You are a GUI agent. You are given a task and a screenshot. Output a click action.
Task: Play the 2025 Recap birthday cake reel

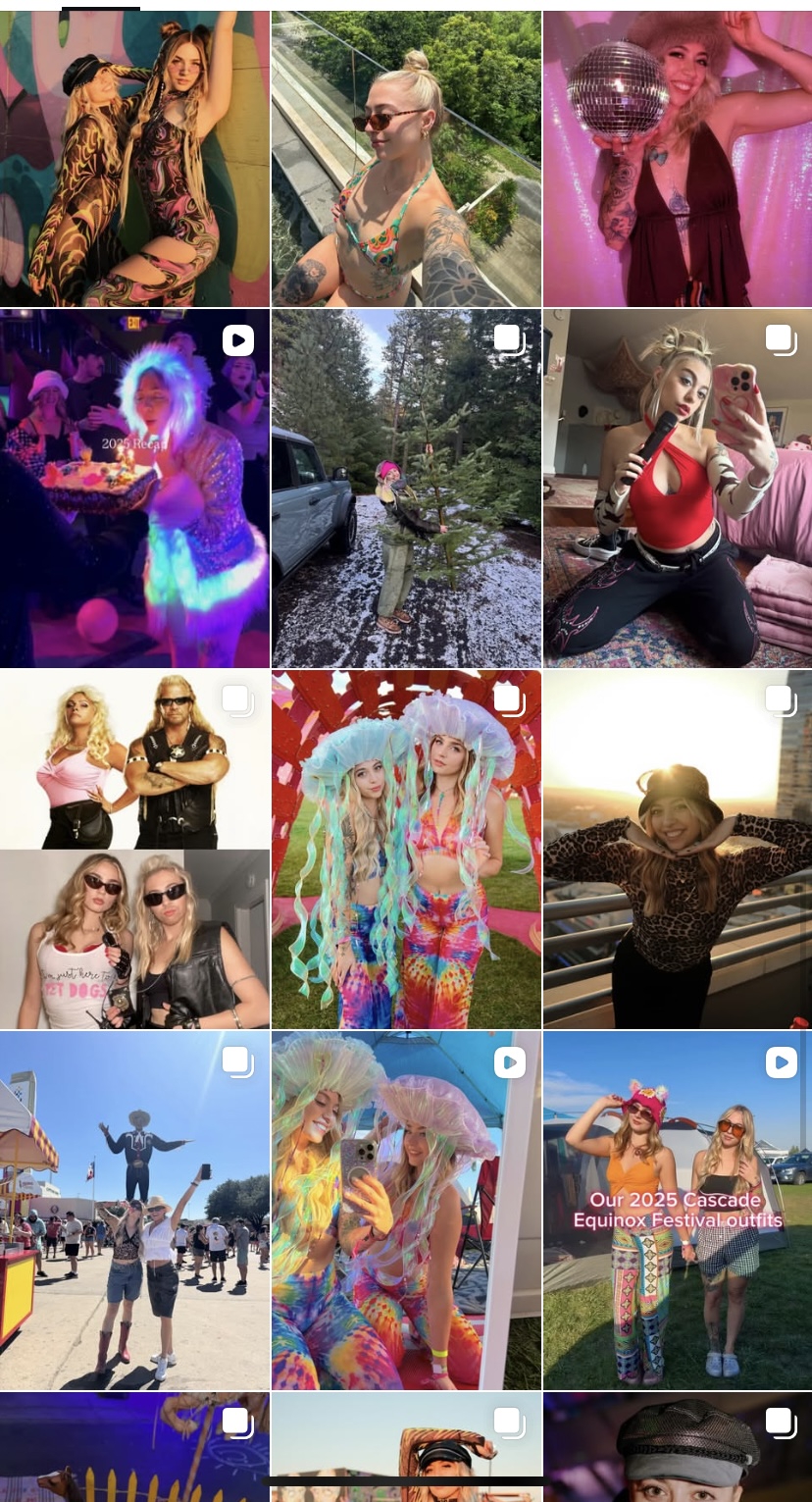point(134,489)
